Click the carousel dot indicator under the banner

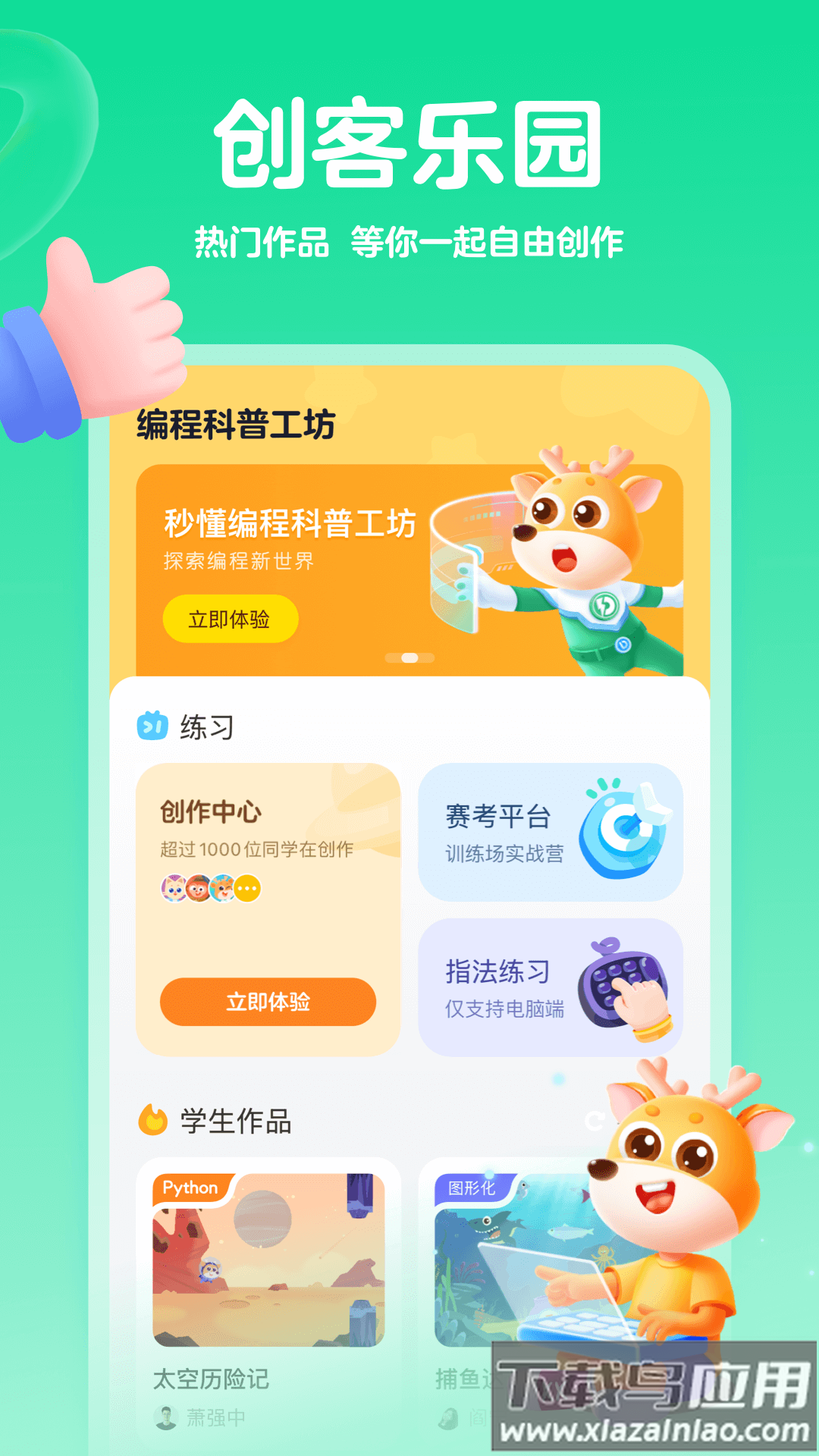tap(409, 658)
